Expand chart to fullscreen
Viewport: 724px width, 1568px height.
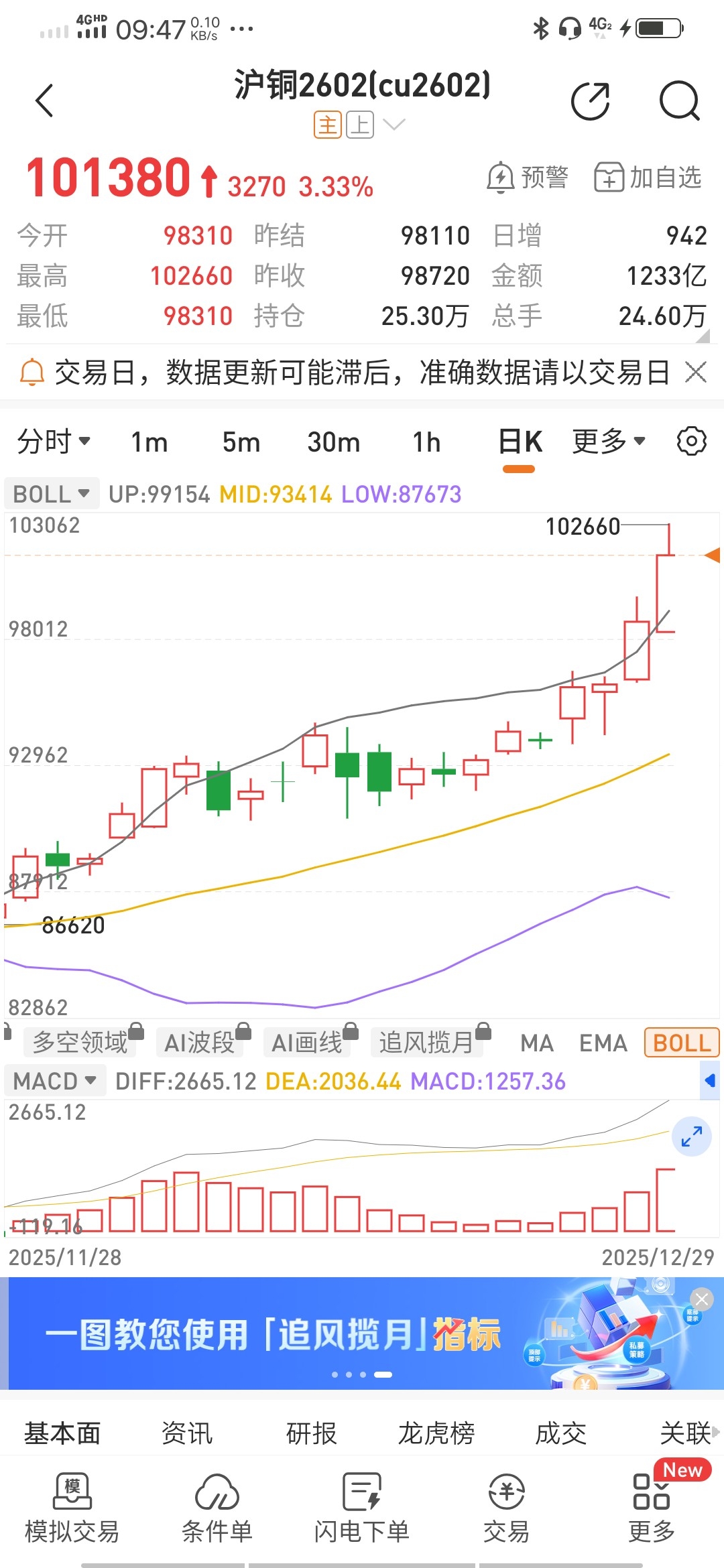[x=691, y=1137]
